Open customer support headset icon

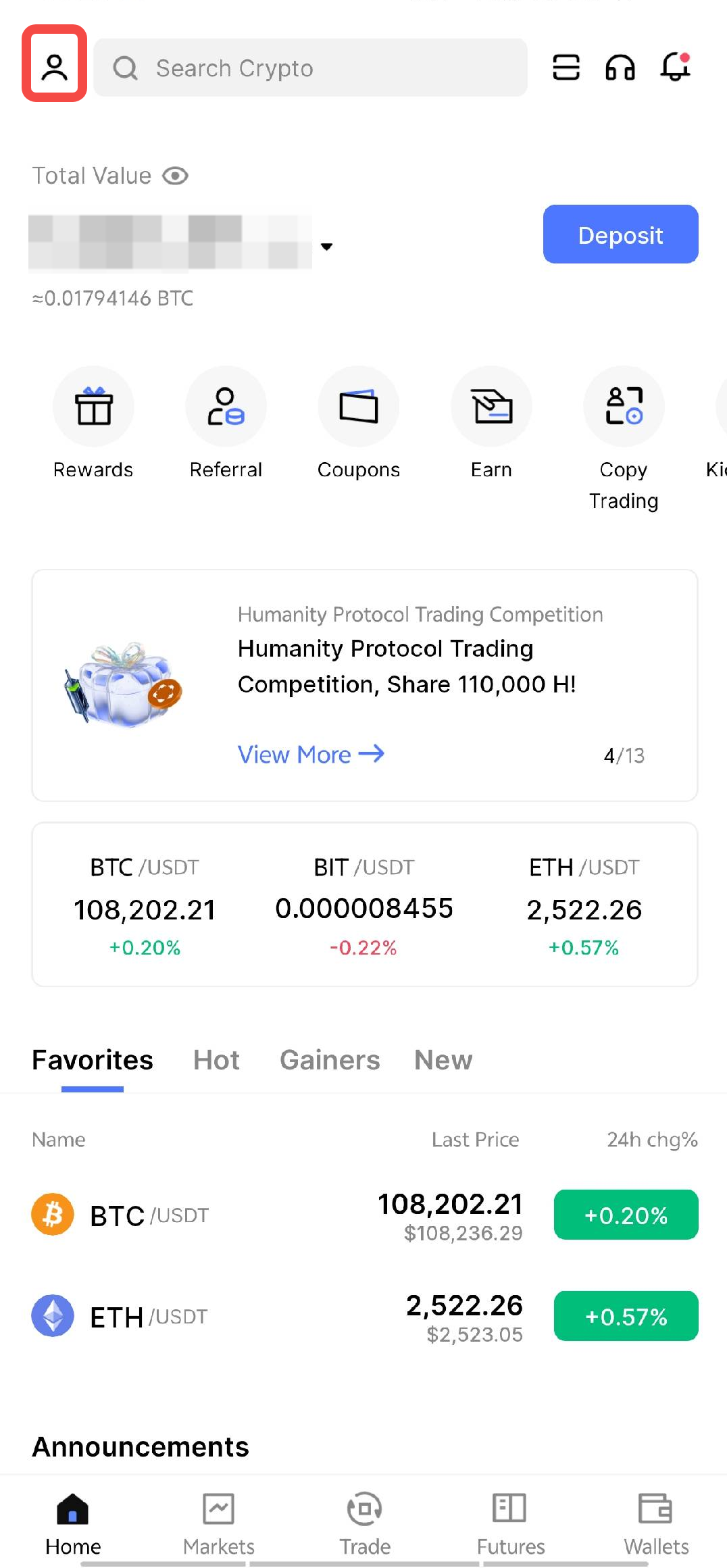[x=620, y=68]
